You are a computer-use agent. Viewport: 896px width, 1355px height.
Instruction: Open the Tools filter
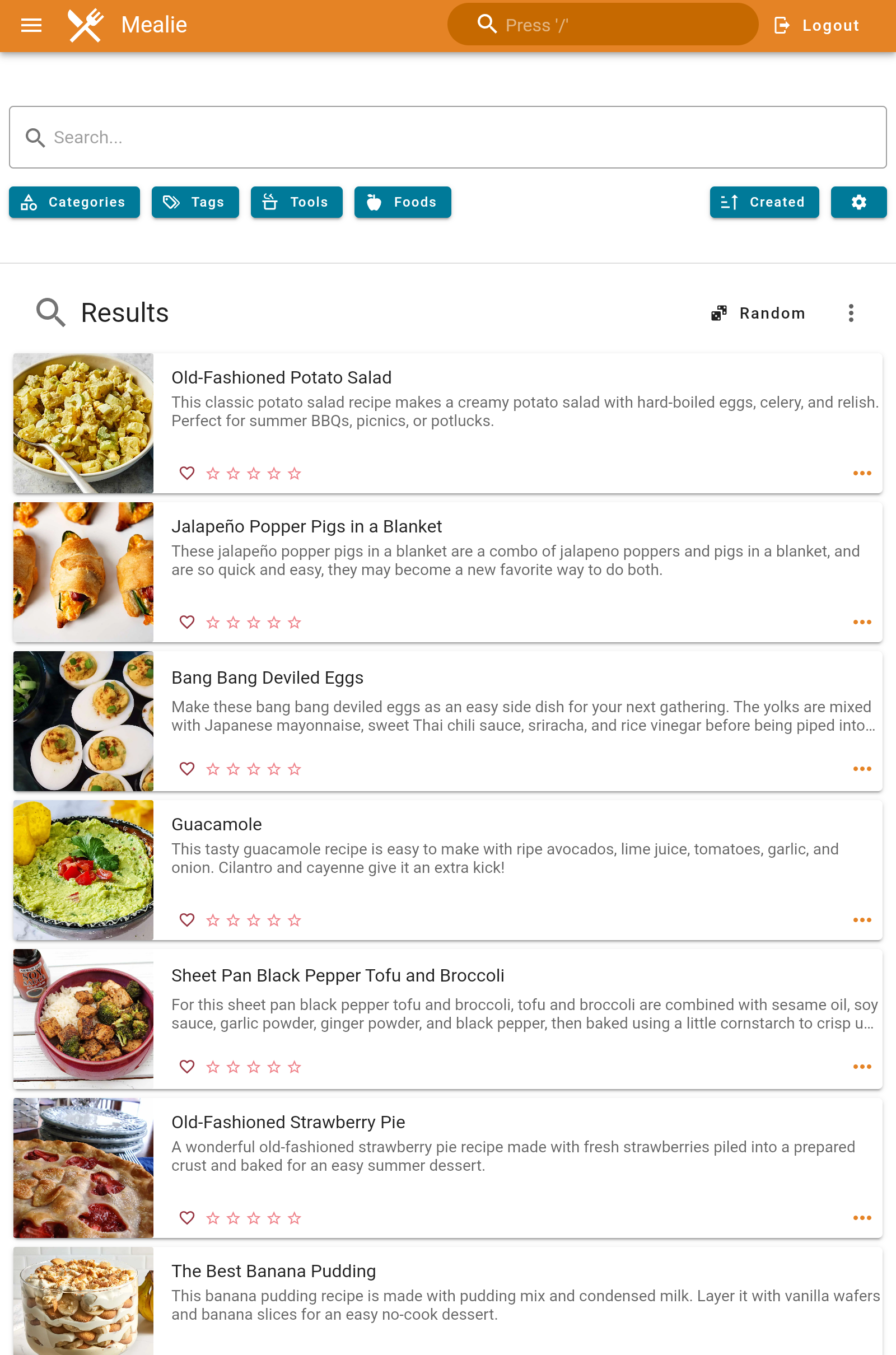(296, 202)
